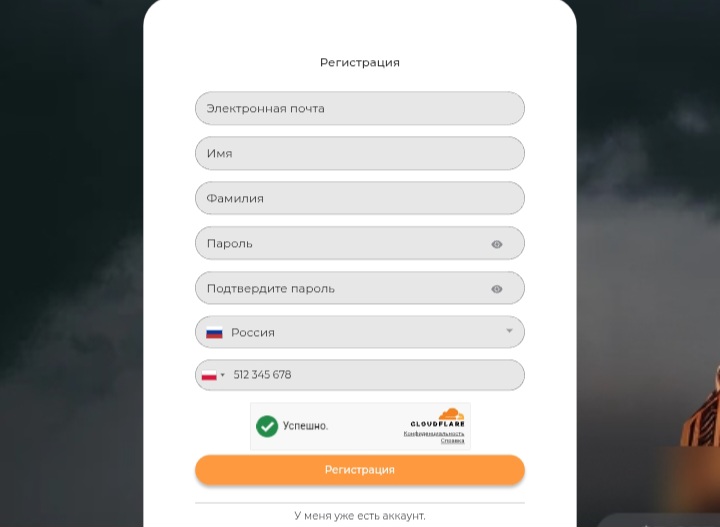
Task: Open the У меня уже есть аккаунт link
Action: tap(359, 516)
